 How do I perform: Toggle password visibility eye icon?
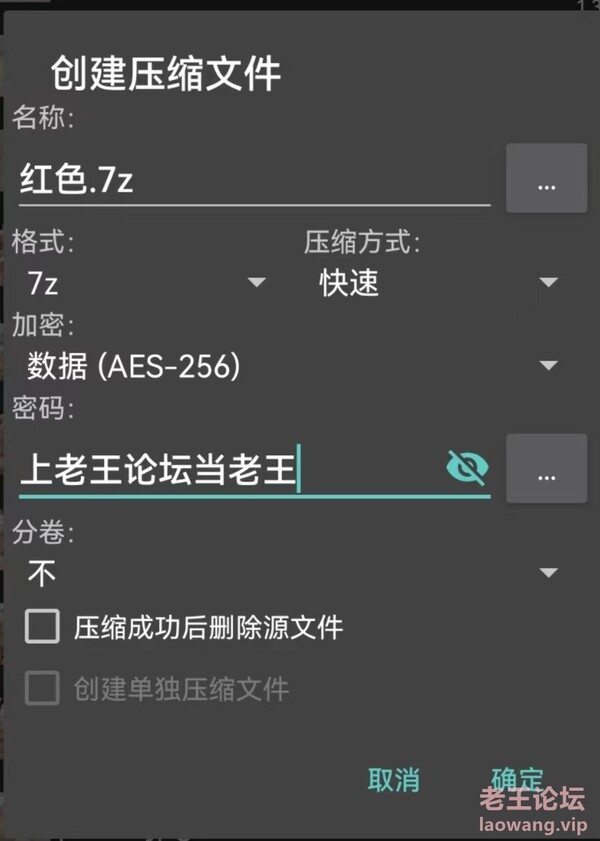coord(467,467)
